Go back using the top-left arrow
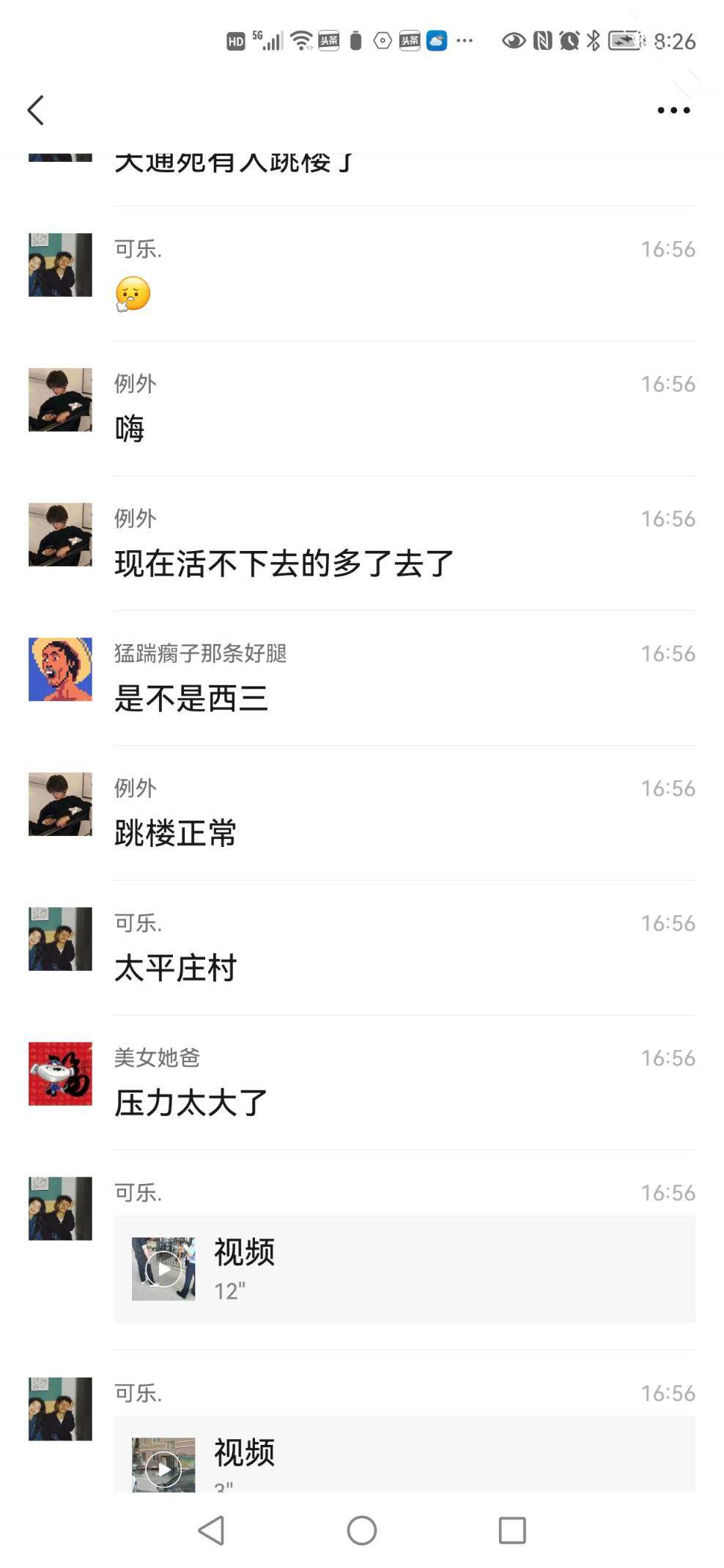Image resolution: width=724 pixels, height=1568 pixels. 35,110
